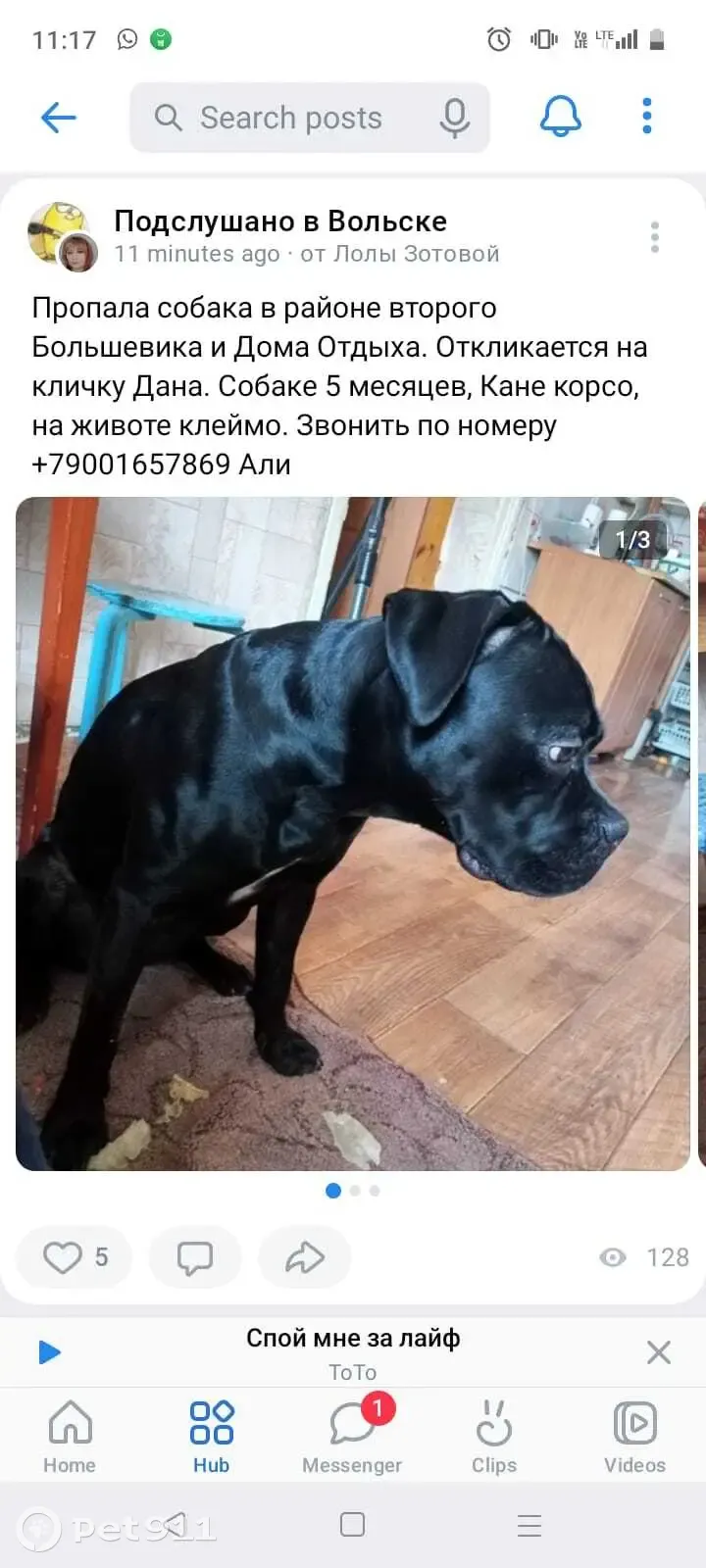Start voice search with the microphone
Image resolution: width=706 pixels, height=1568 pixels.
pos(455,119)
